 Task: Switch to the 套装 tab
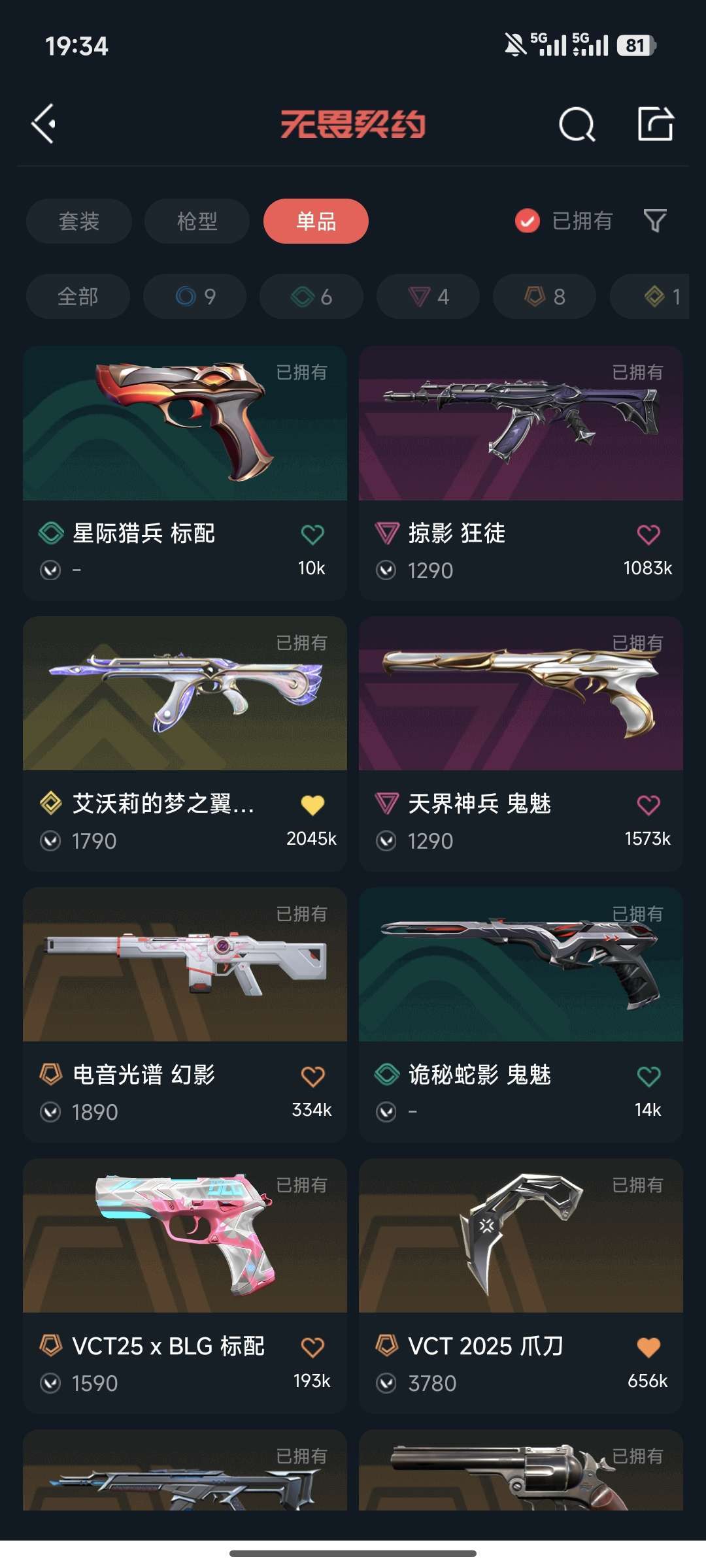click(79, 221)
